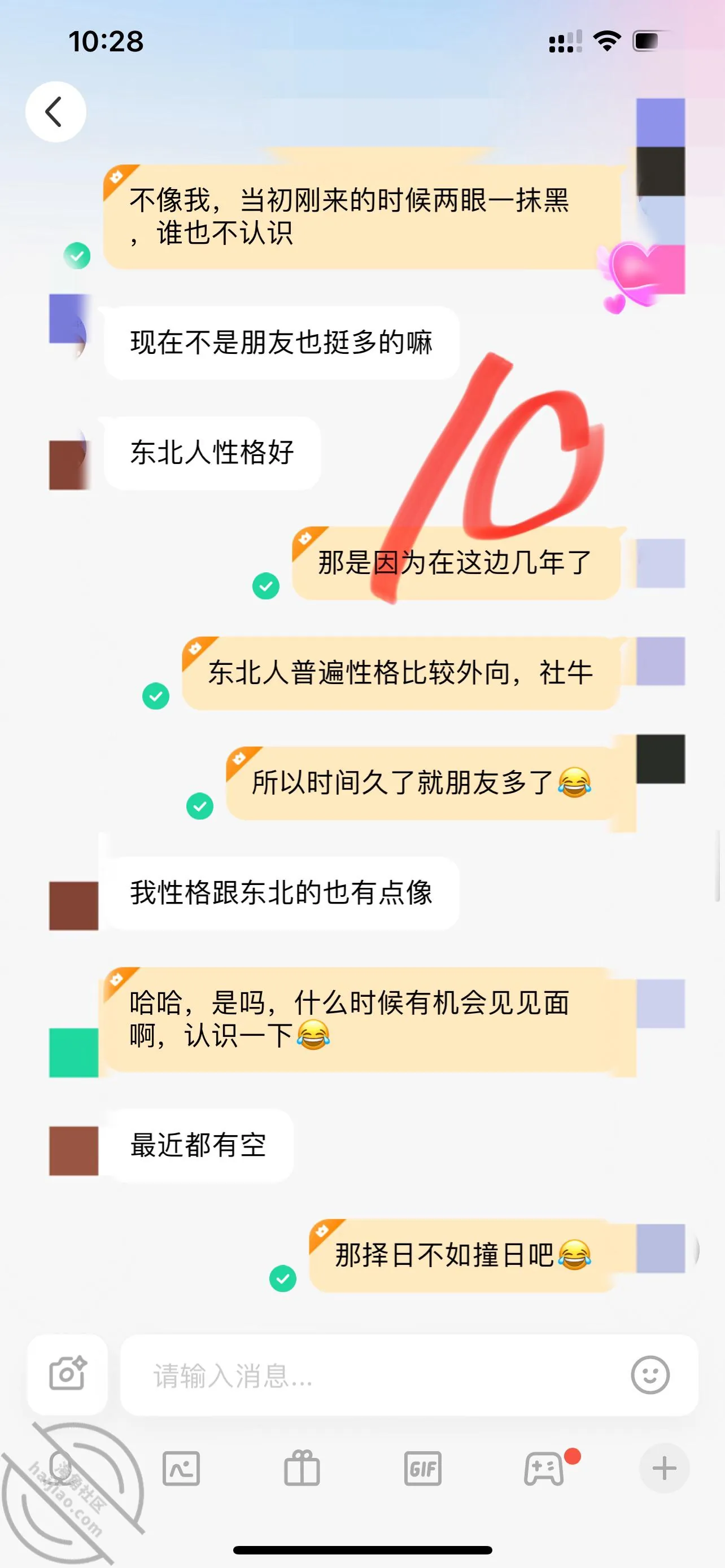Open the emoji picker
This screenshot has height=1568, width=725.
650,1374
